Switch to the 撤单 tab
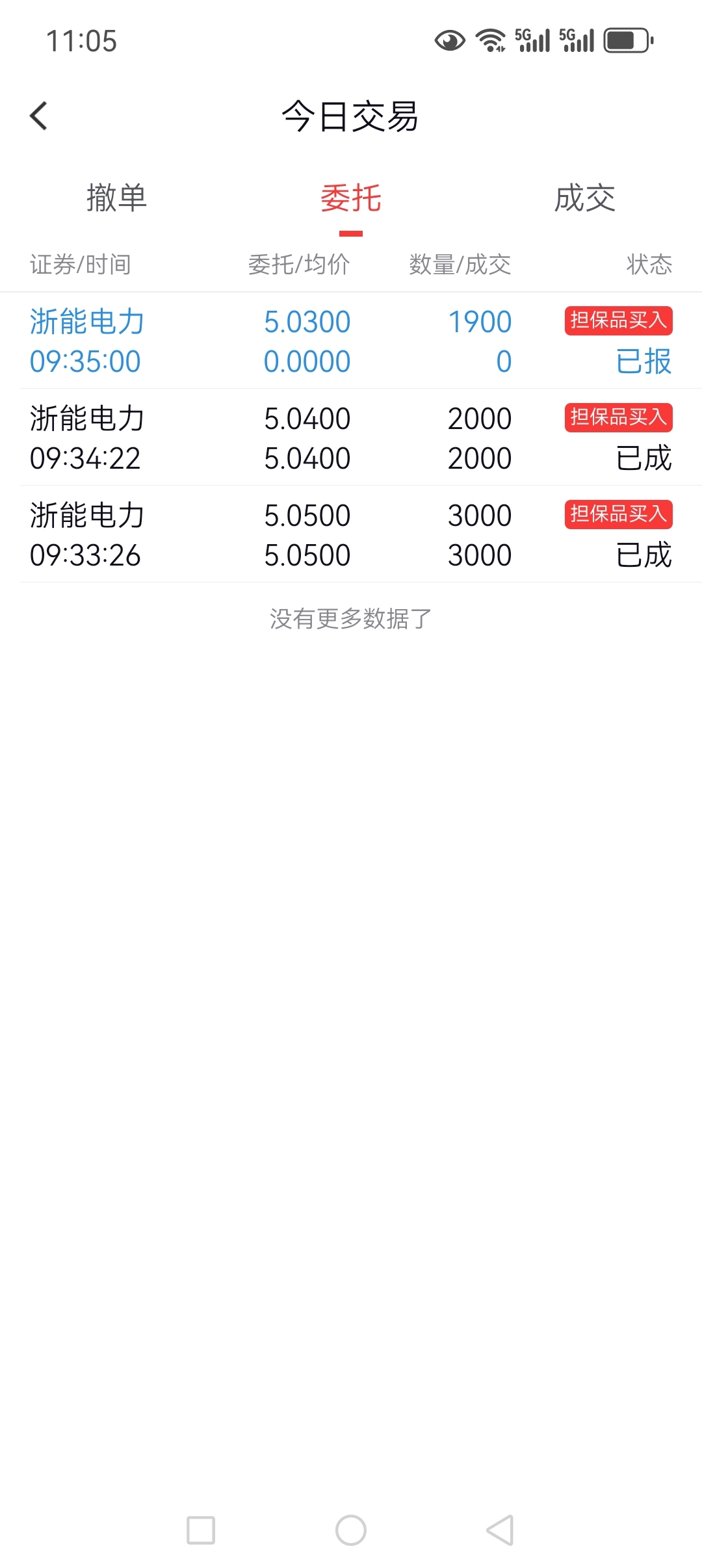This screenshot has width=702, height=1568. coord(117,198)
